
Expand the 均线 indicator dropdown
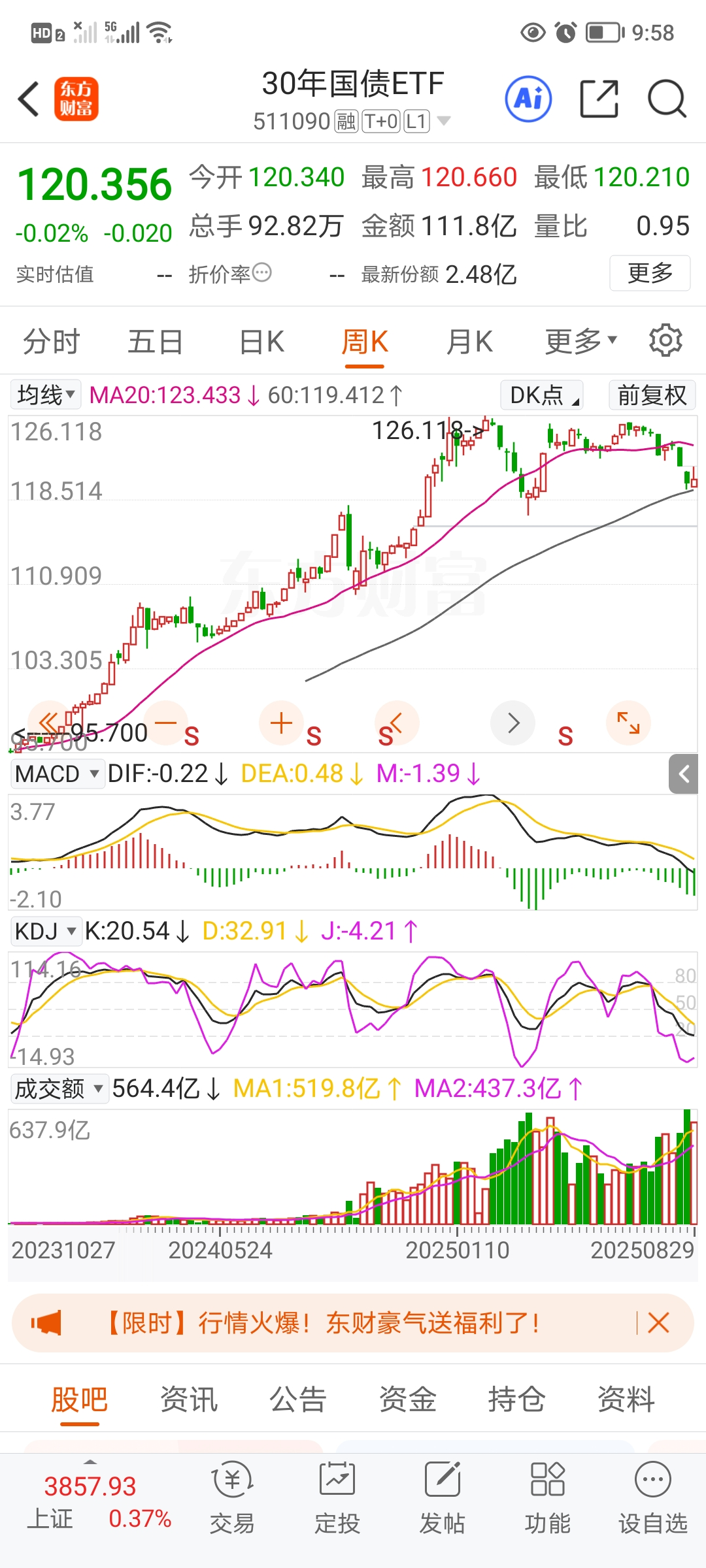46,395
